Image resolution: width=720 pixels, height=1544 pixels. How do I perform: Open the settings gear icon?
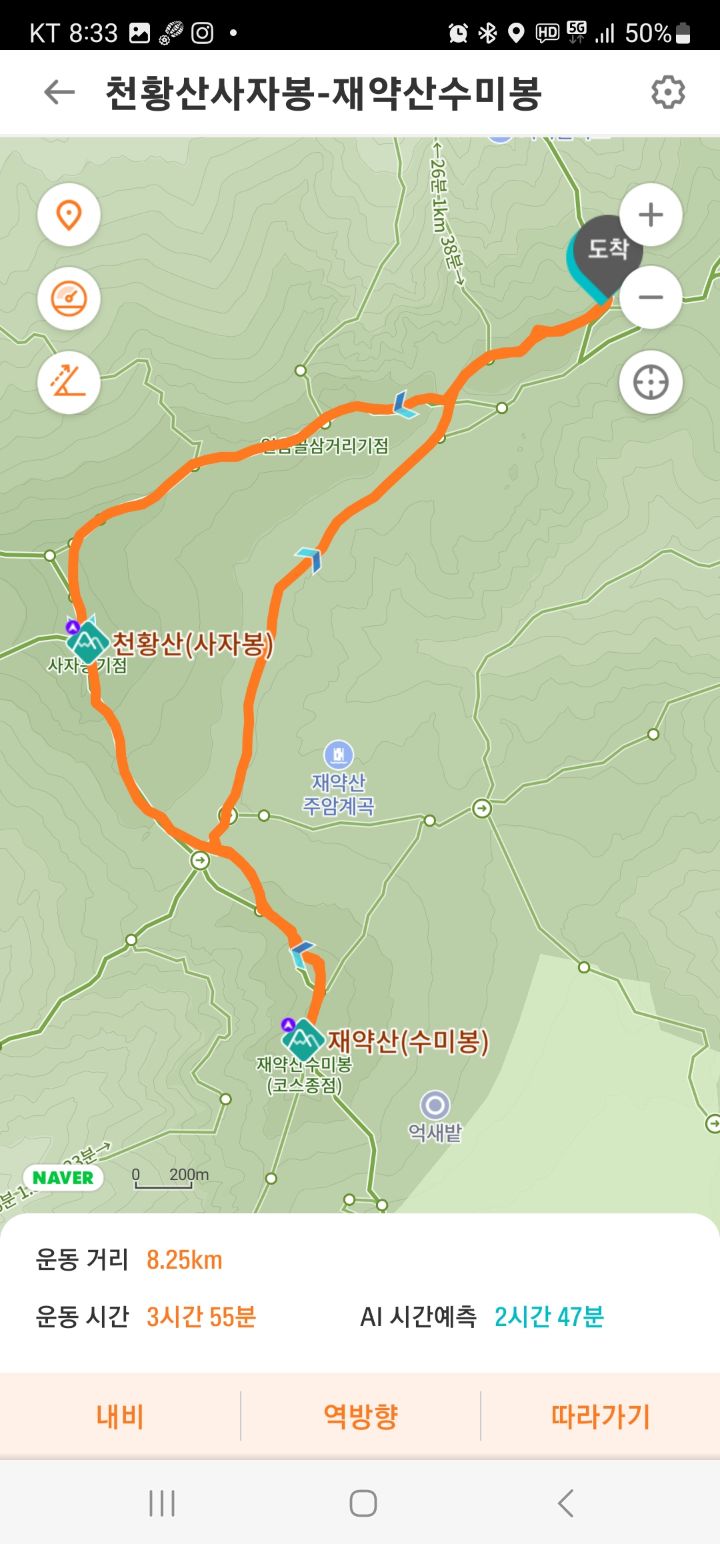point(668,93)
